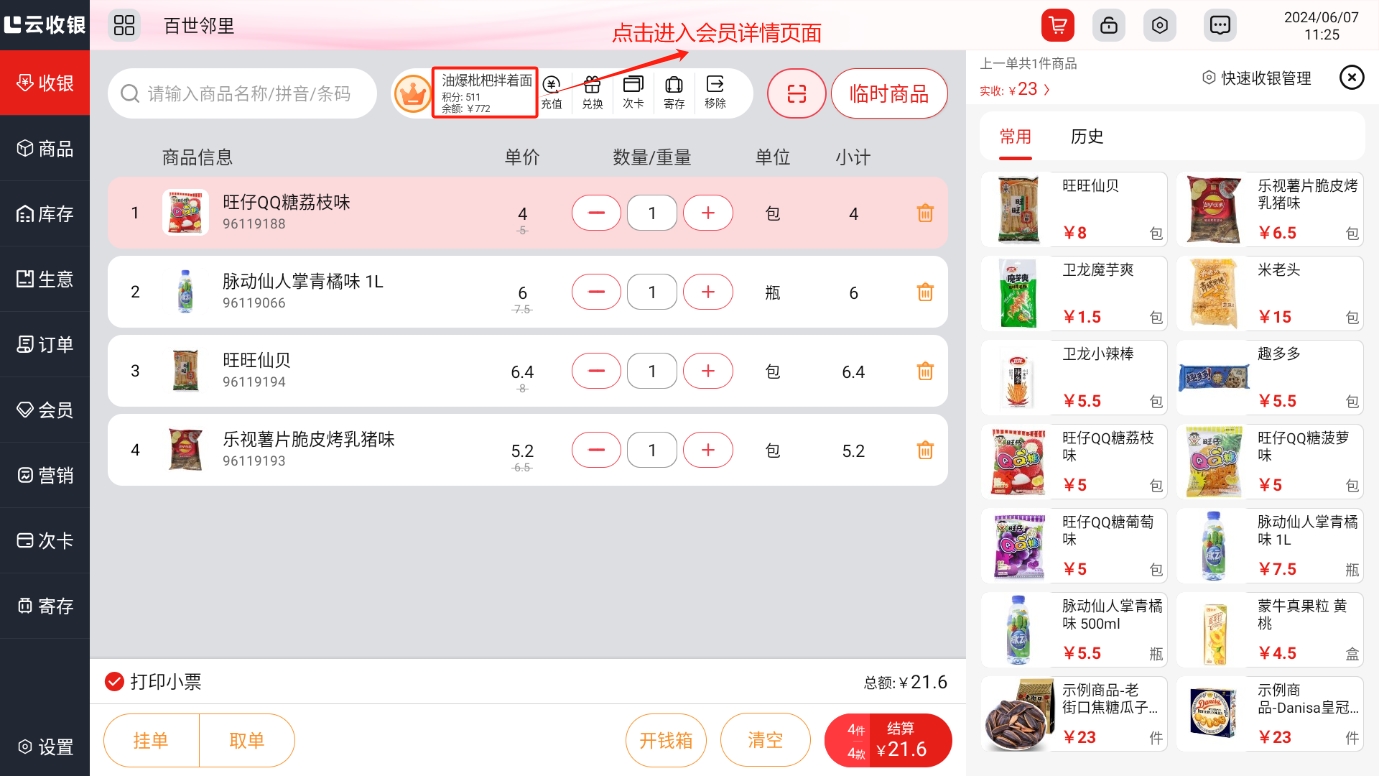Add 卫龙魔芋爽 product card
The width and height of the screenshot is (1379, 776).
pos(1074,294)
